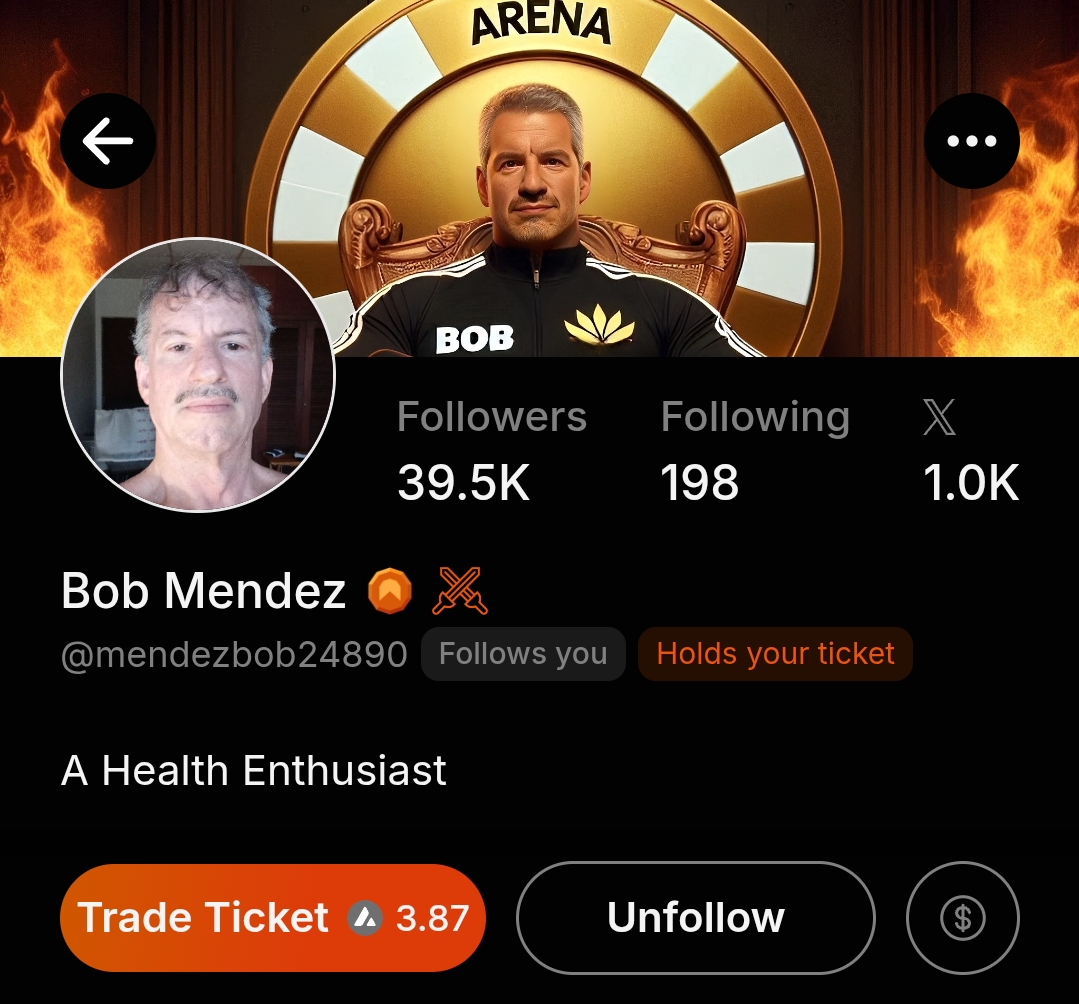The width and height of the screenshot is (1079, 1004).
Task: Tap the Trade Ticket button
Action: tap(273, 917)
